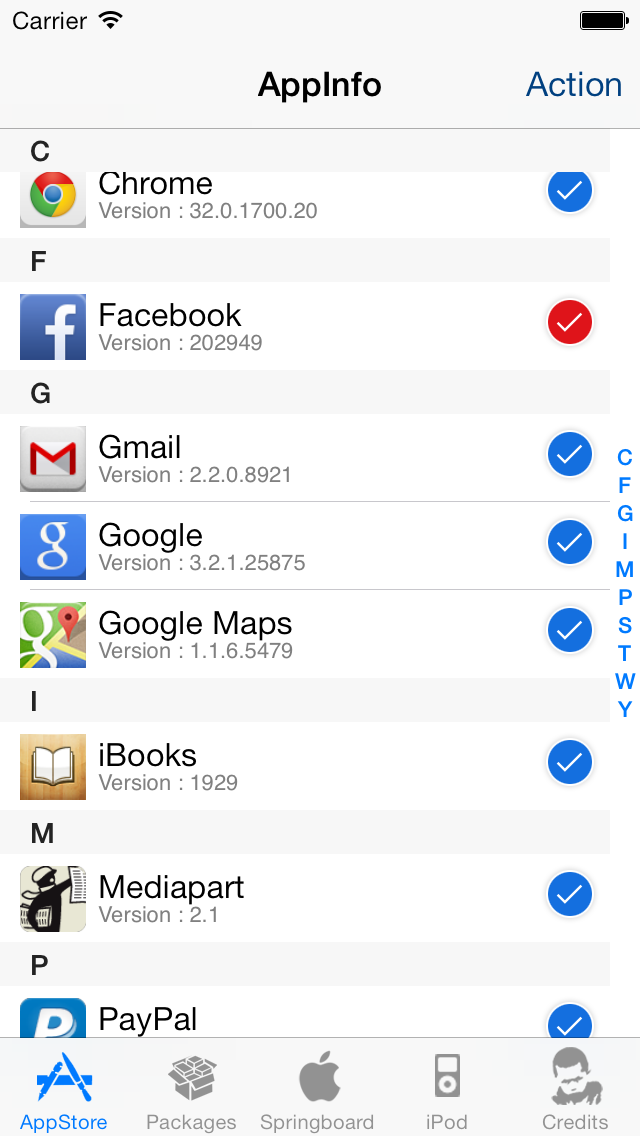Viewport: 640px width, 1136px height.
Task: Uncheck the Mediapart checkmark
Action: 570,894
